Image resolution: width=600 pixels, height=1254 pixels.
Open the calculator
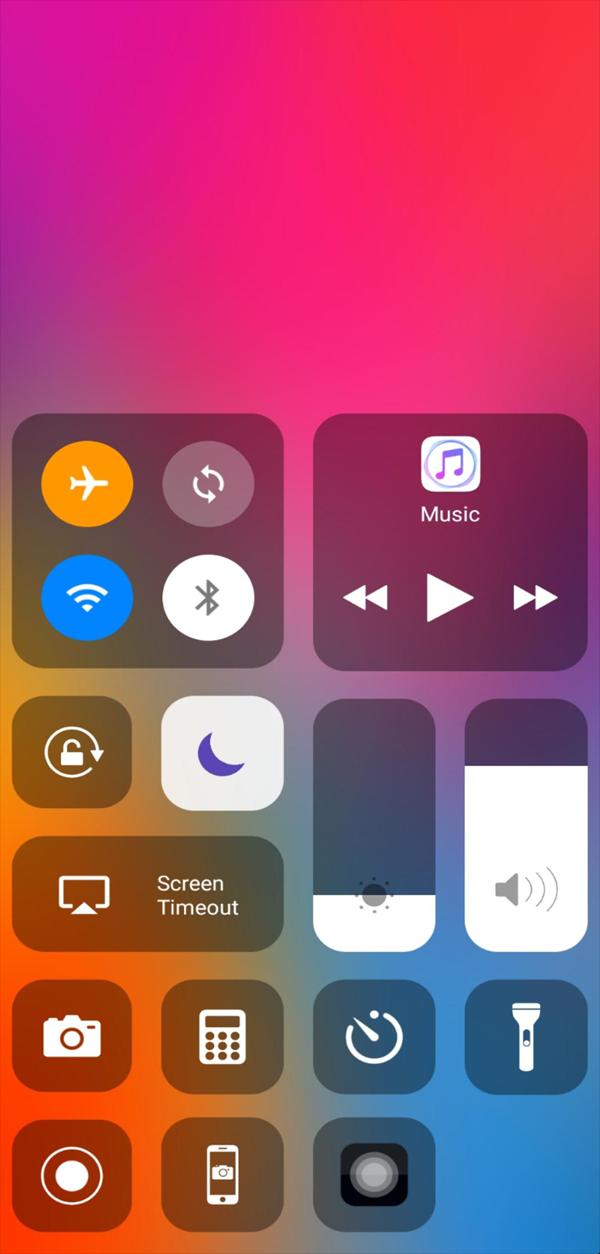(x=222, y=1037)
